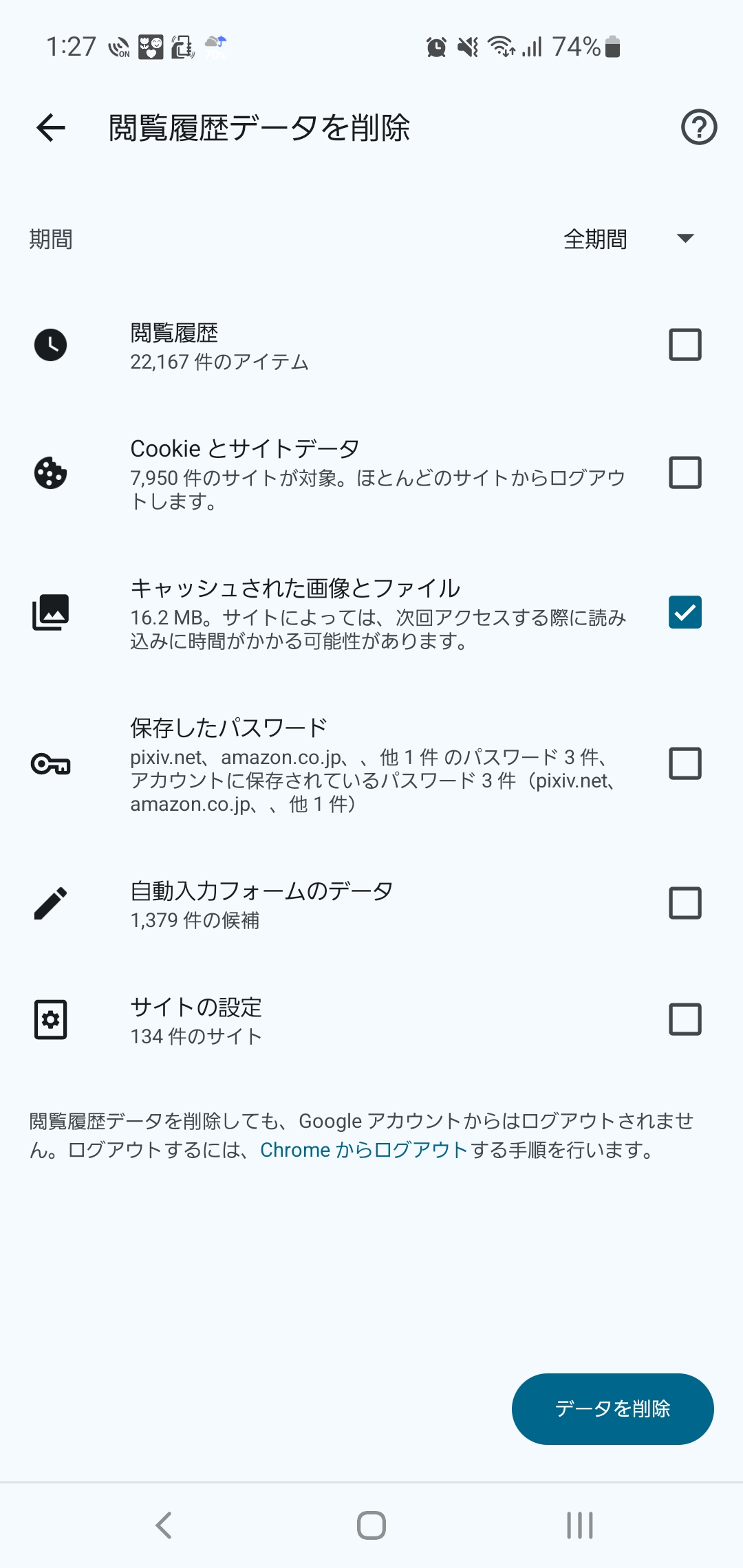
Task: Check the サイトの設定 checkbox
Action: 685,1019
